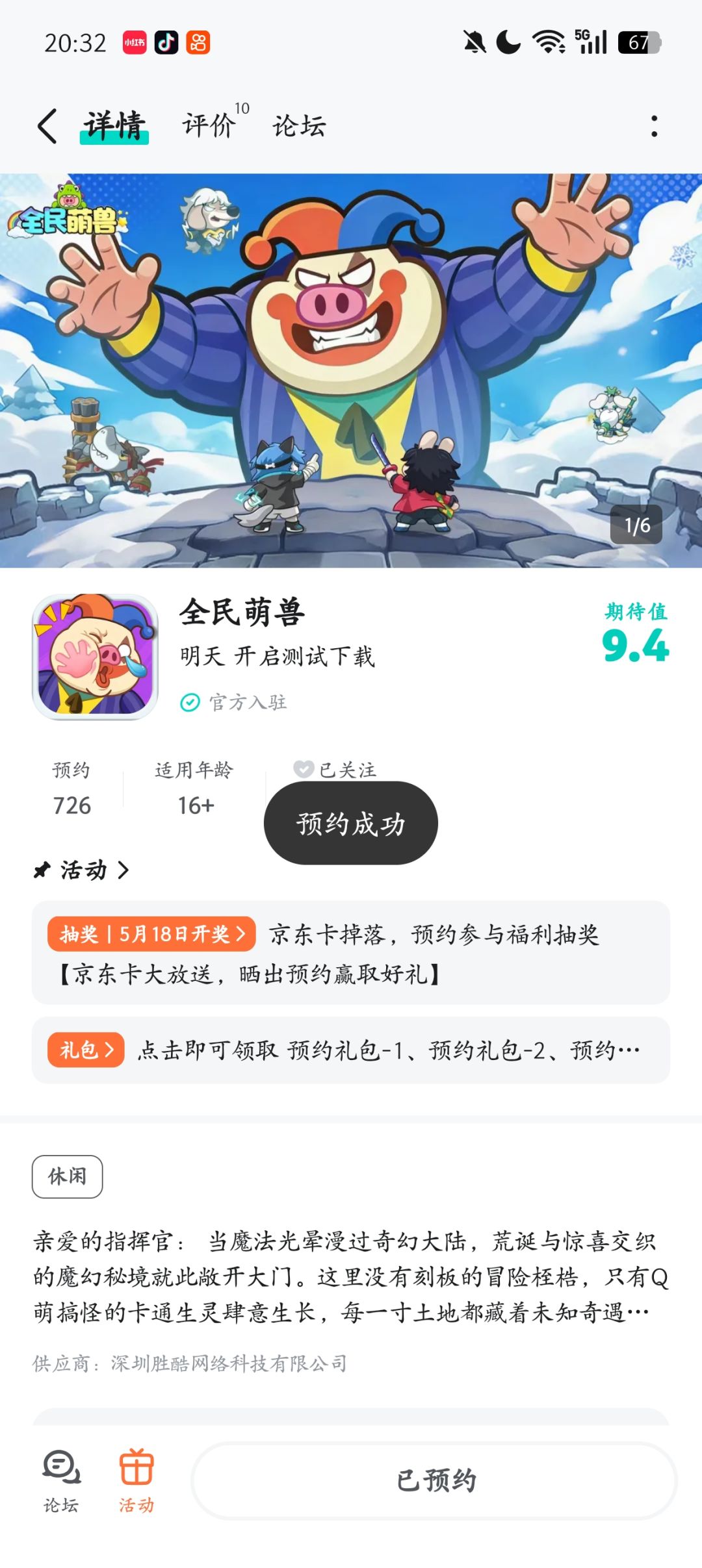Image resolution: width=702 pixels, height=1568 pixels.
Task: Open the 活动 section header
Action: (83, 870)
